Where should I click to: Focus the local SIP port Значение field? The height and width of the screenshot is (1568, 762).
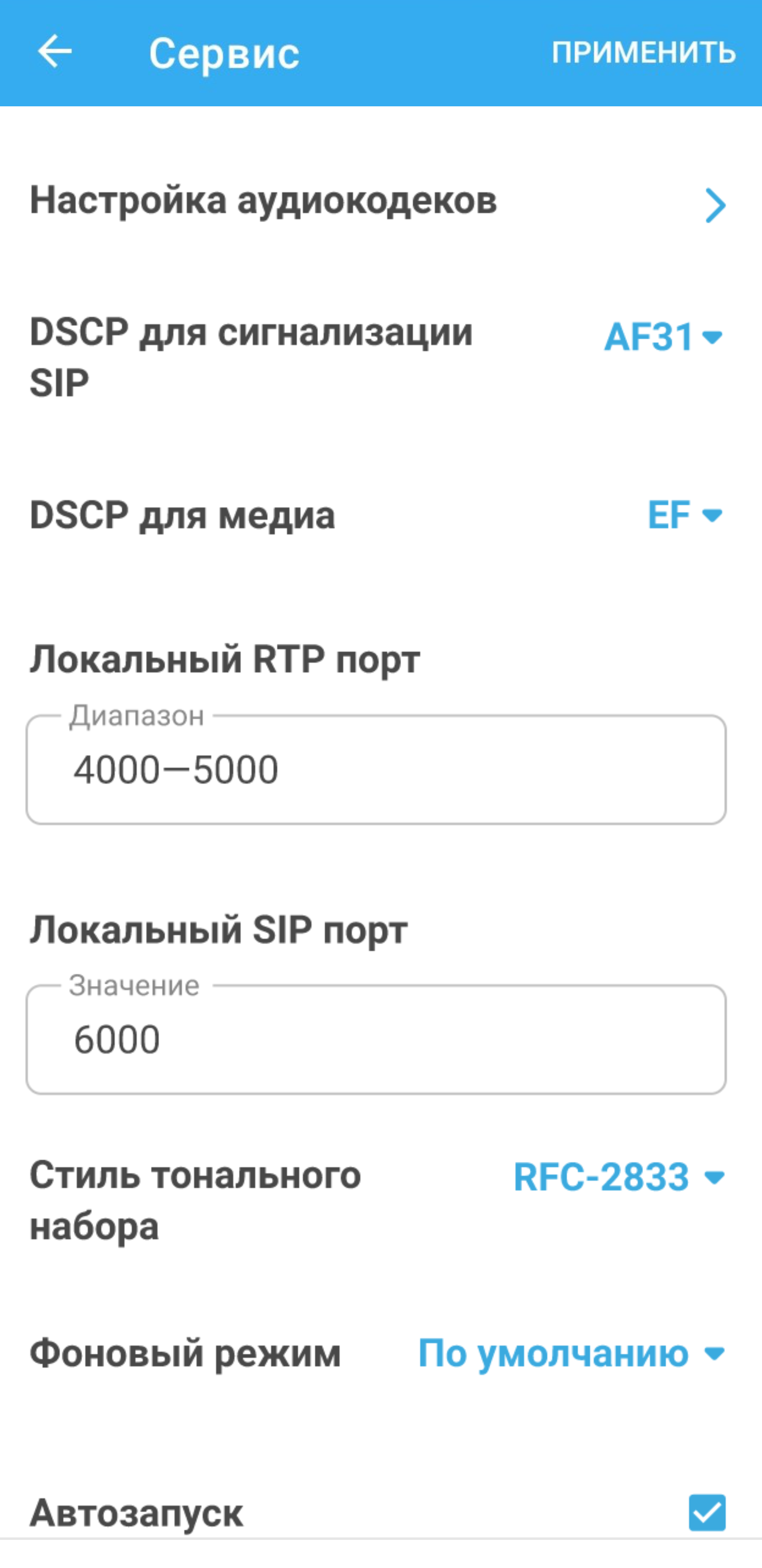[376, 1039]
